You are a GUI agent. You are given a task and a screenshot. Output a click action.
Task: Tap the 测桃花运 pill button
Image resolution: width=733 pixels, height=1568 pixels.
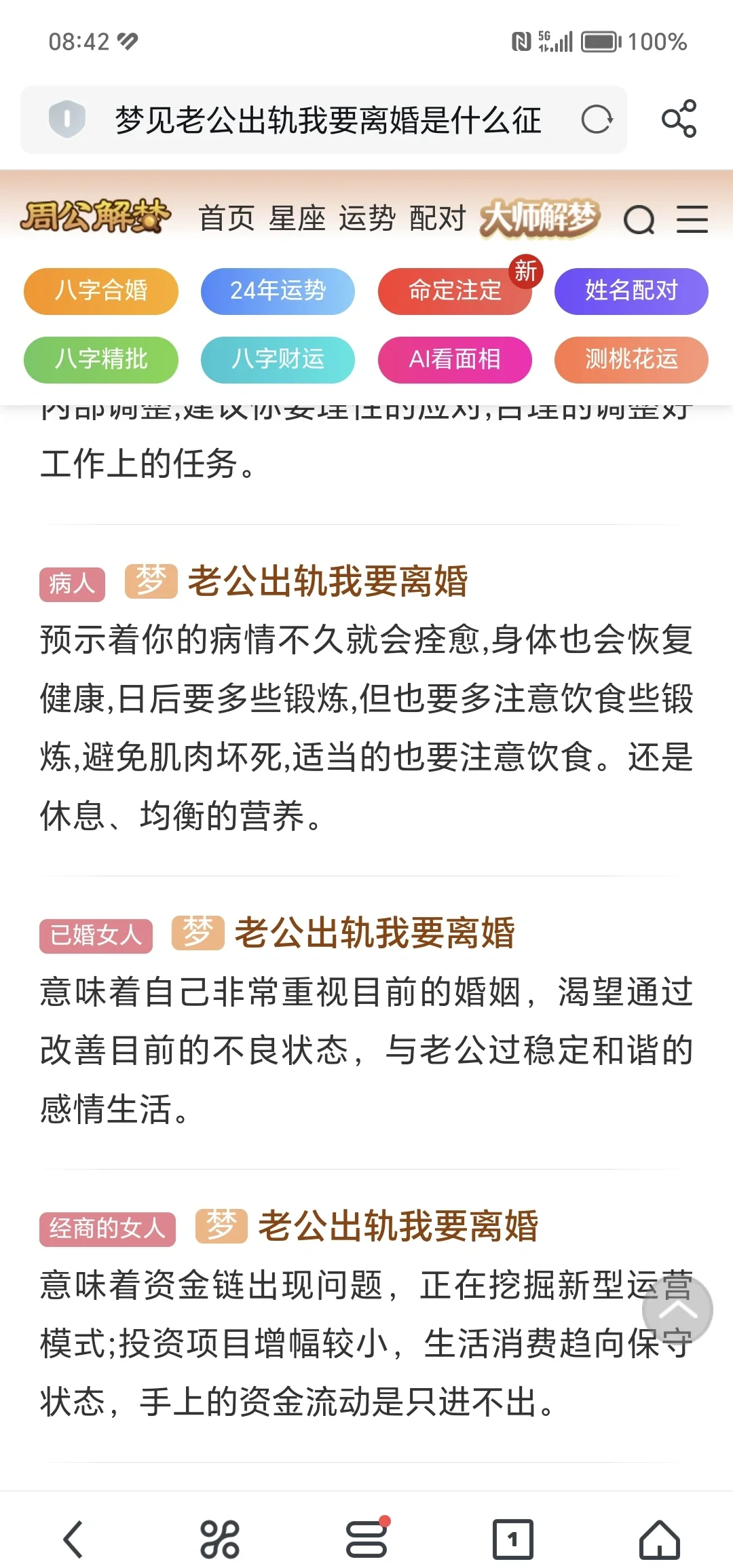pyautogui.click(x=631, y=360)
